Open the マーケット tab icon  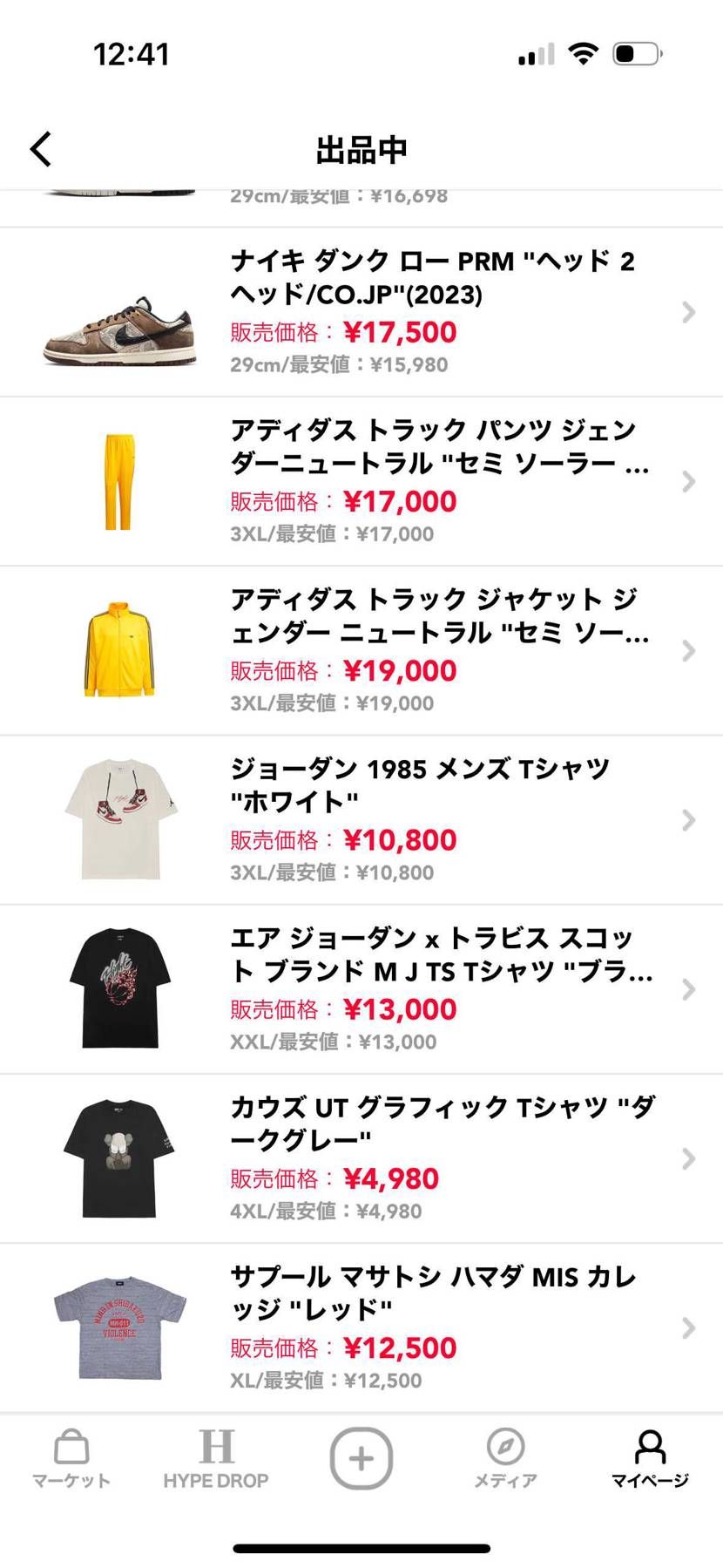click(70, 1450)
